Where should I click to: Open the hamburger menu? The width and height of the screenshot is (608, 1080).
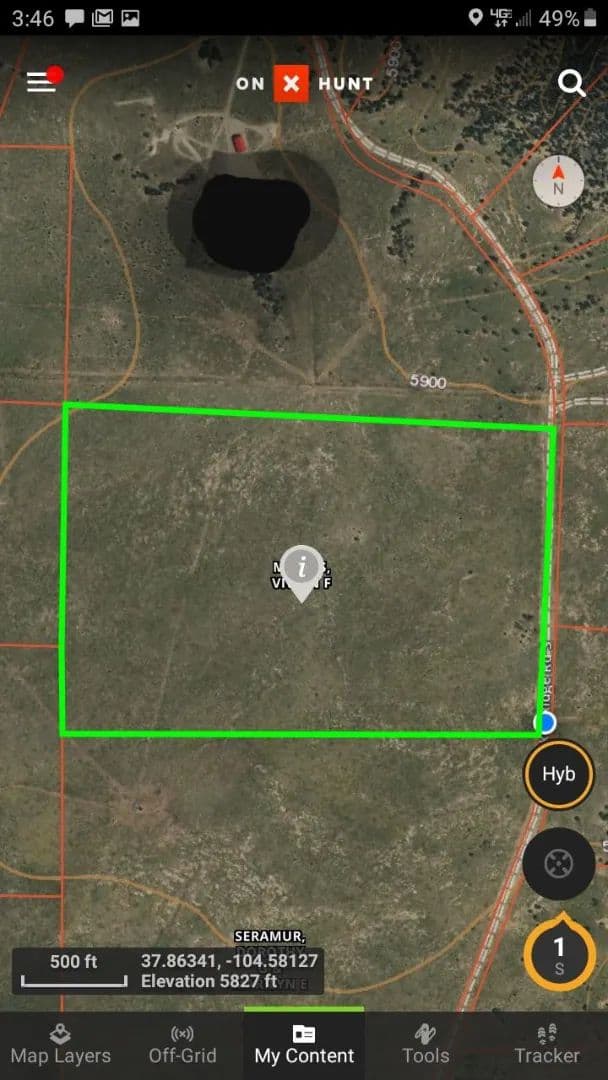point(41,82)
